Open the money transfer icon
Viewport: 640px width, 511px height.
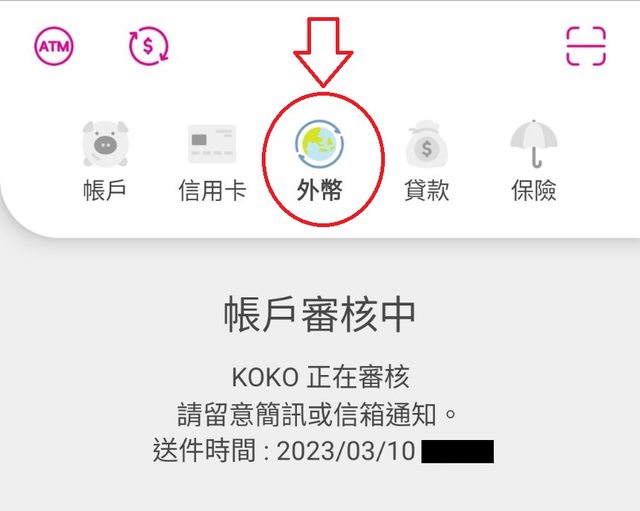[x=149, y=45]
